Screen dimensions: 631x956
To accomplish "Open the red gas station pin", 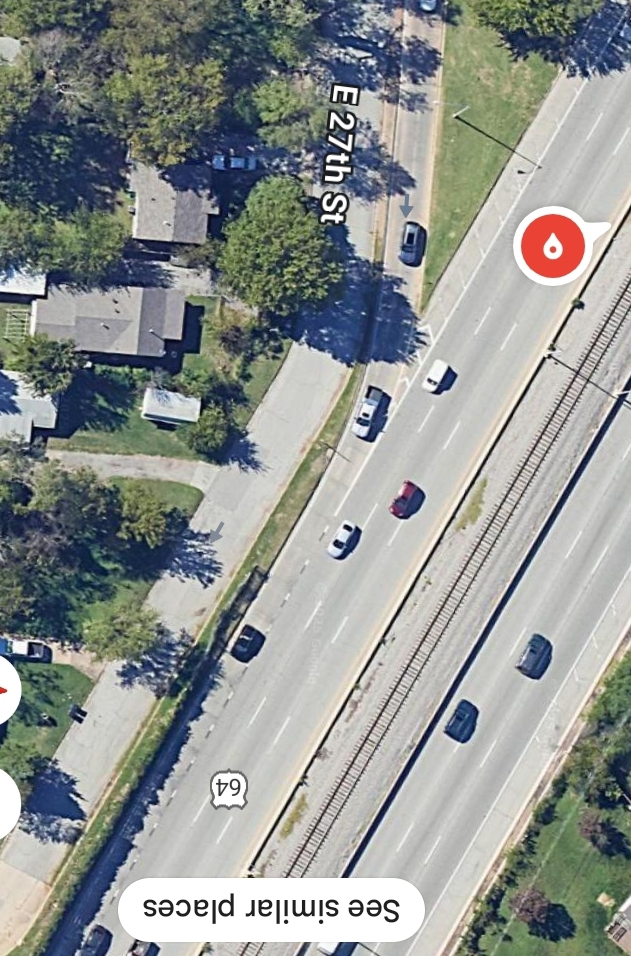I will pos(552,245).
